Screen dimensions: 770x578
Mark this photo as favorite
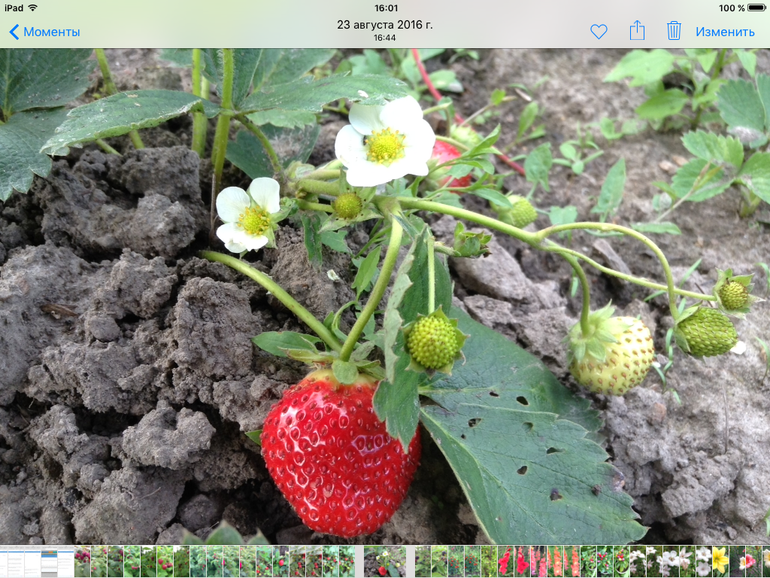click(x=598, y=32)
